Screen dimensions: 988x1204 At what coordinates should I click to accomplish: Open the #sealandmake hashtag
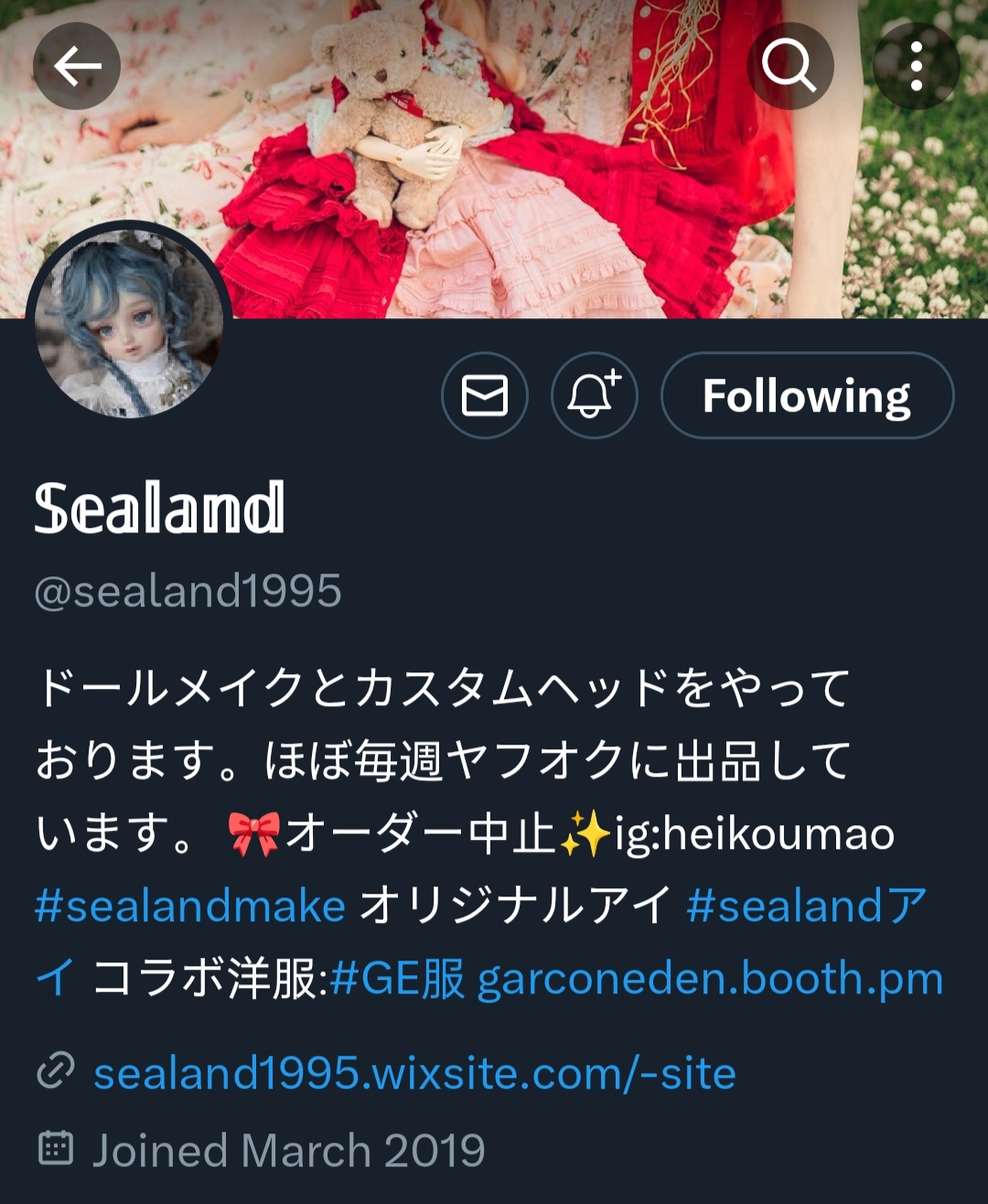point(190,906)
